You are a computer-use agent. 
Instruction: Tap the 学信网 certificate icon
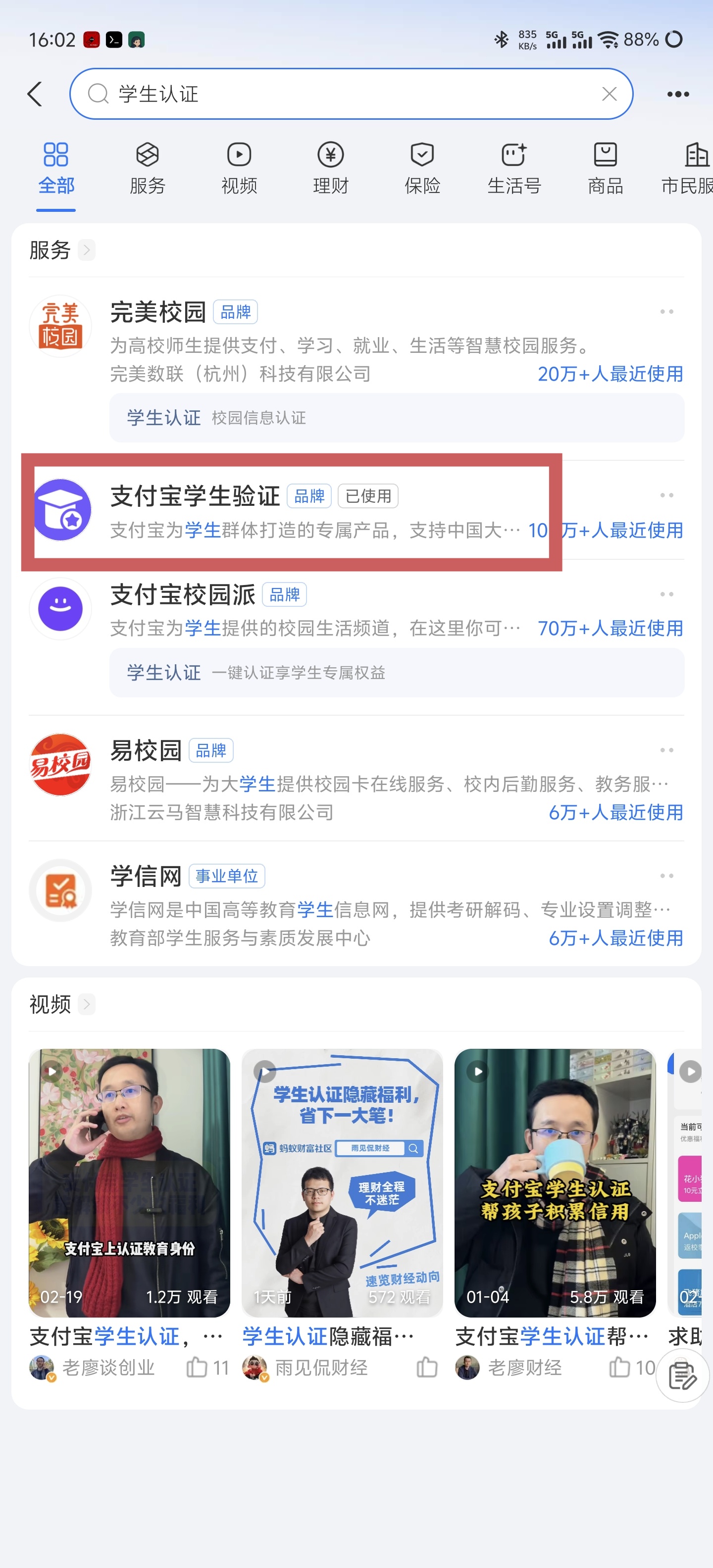60,890
